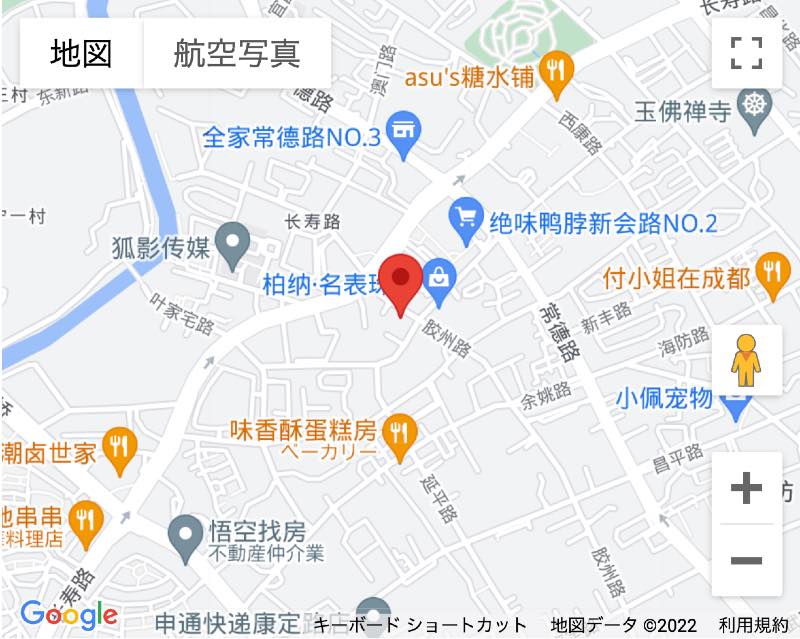Switch to 航空写真 satellite view
This screenshot has width=800, height=639.
237,53
